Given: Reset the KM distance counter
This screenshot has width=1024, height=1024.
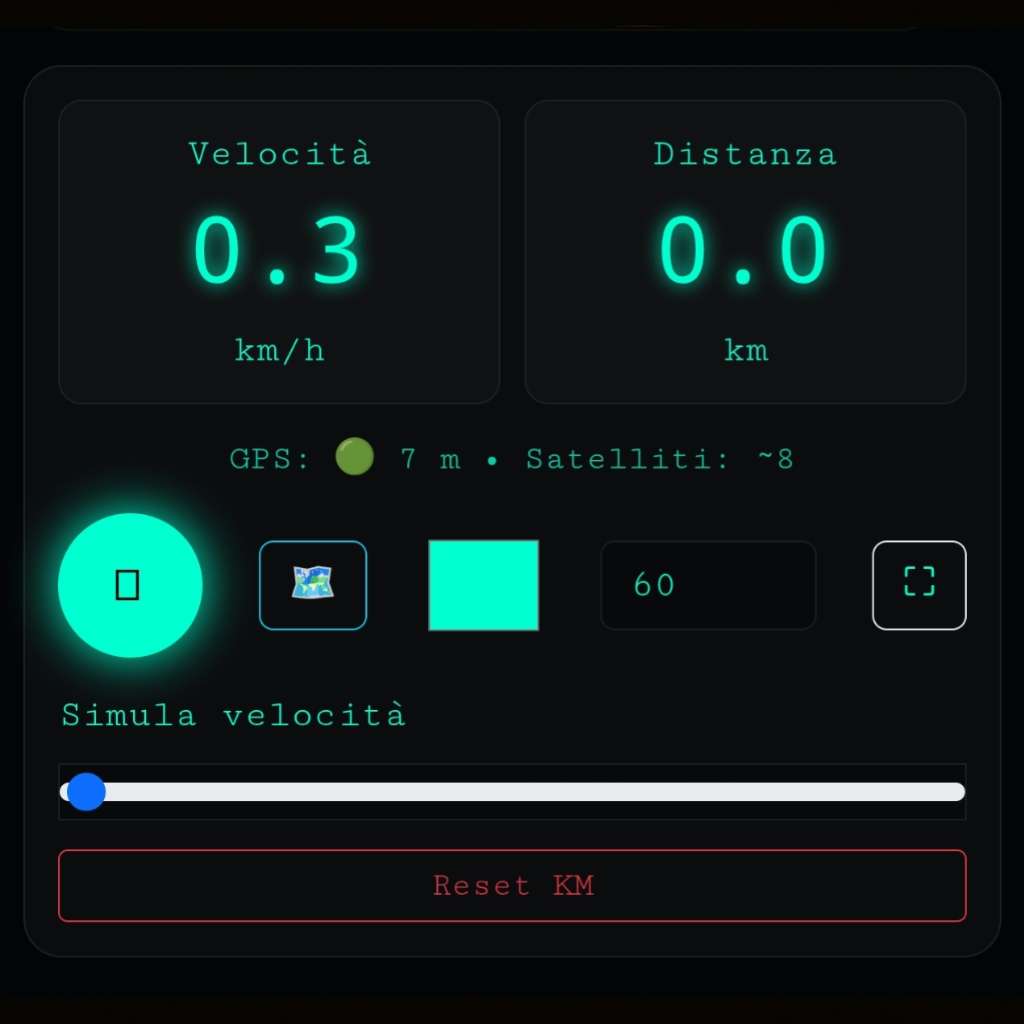Looking at the screenshot, I should click(x=512, y=885).
